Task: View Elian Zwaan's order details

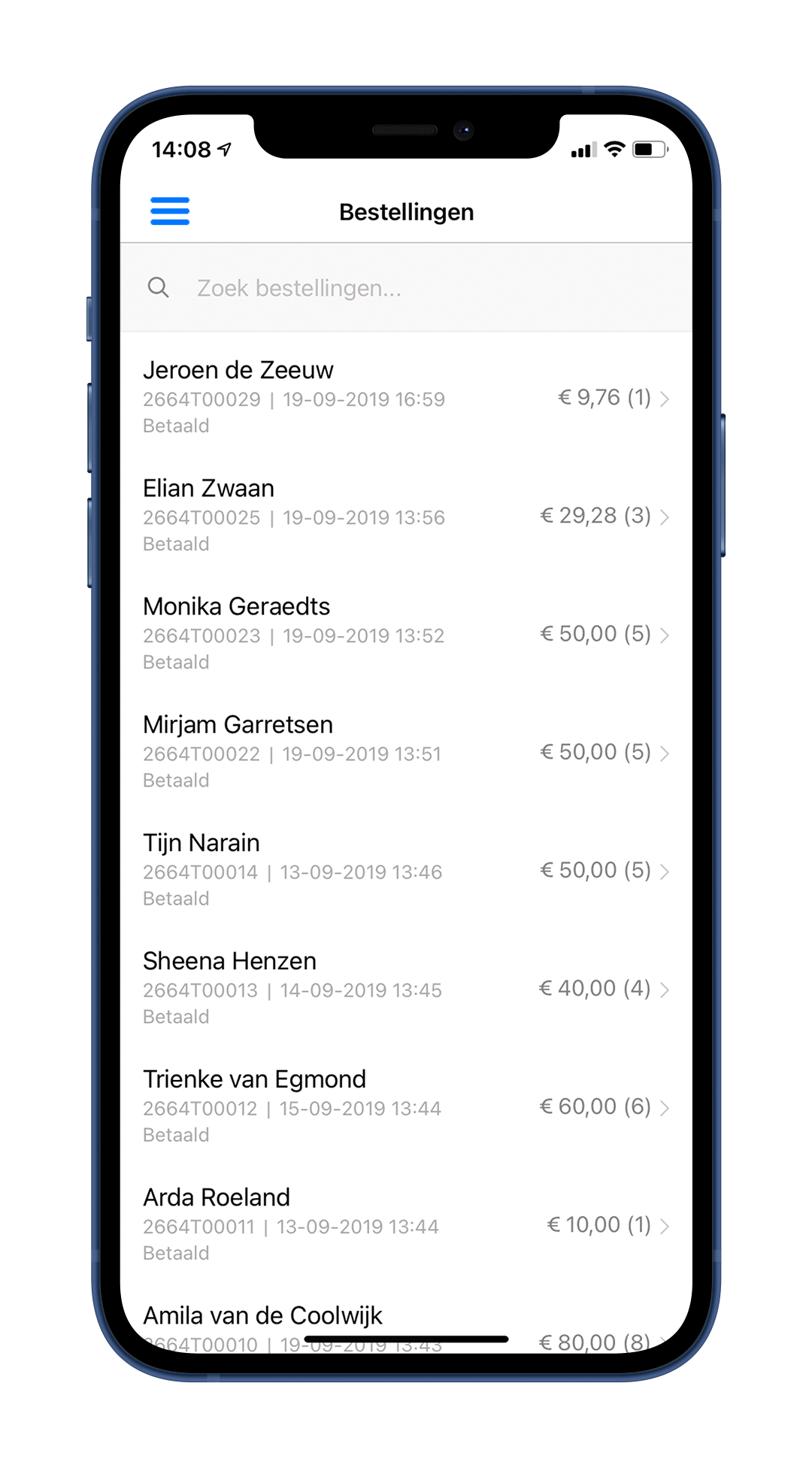Action: [406, 515]
